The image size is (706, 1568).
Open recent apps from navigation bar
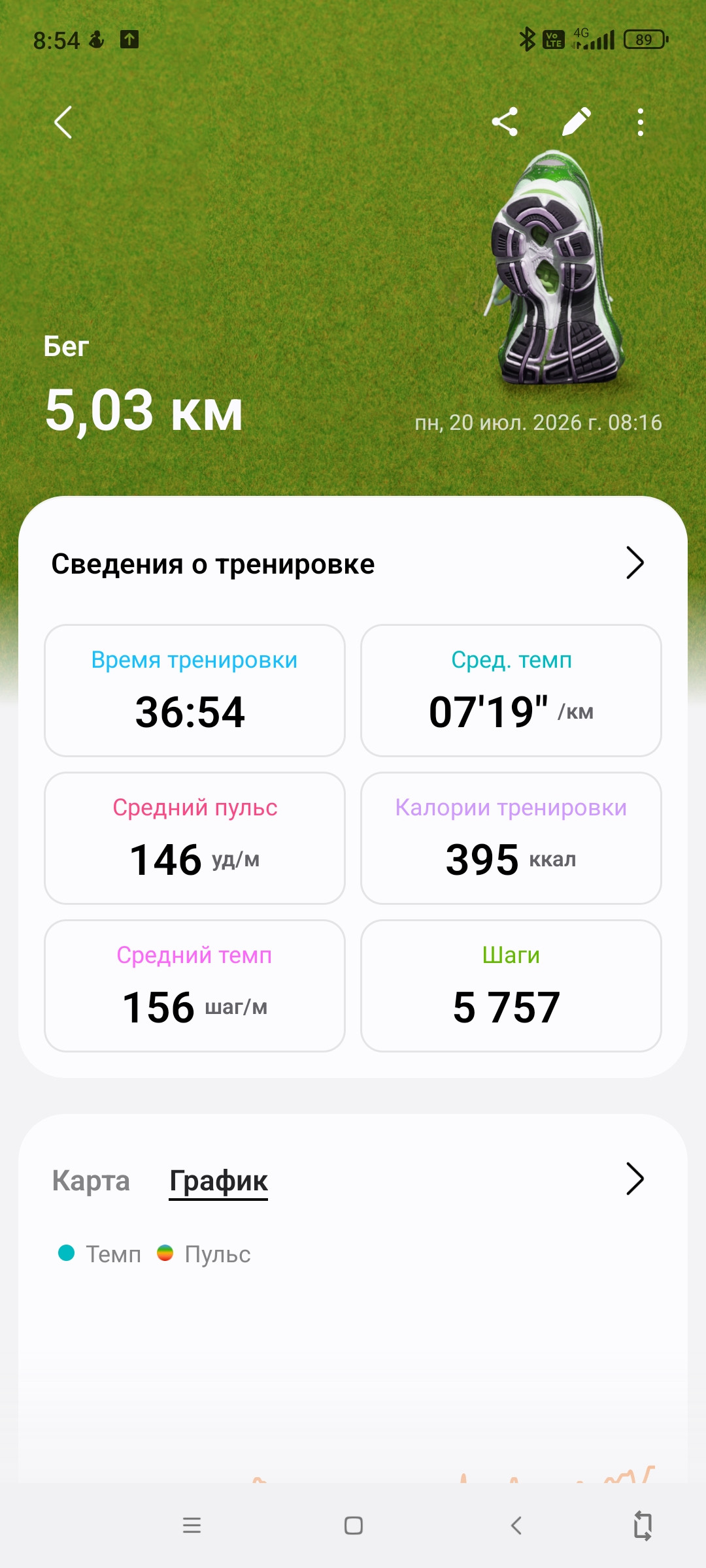(192, 1526)
